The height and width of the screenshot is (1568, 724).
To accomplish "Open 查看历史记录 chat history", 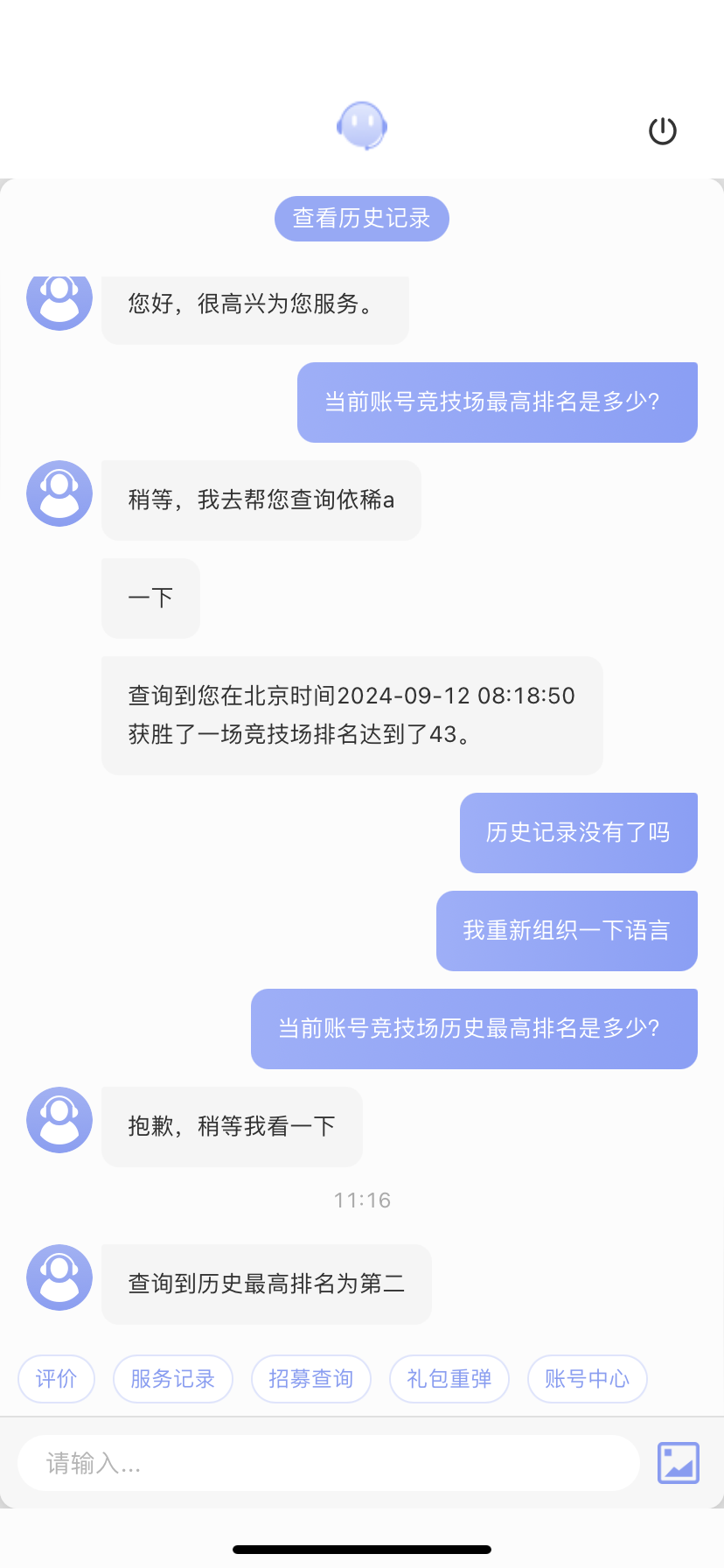I will pyautogui.click(x=361, y=219).
